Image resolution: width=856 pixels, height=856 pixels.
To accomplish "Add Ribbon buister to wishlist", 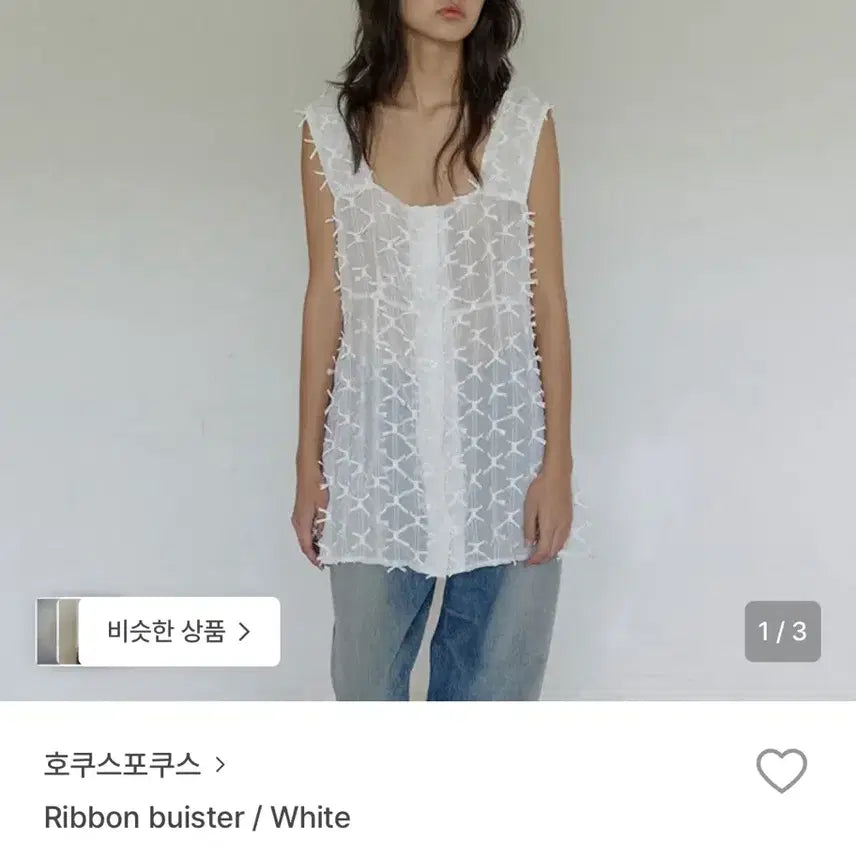I will [781, 771].
